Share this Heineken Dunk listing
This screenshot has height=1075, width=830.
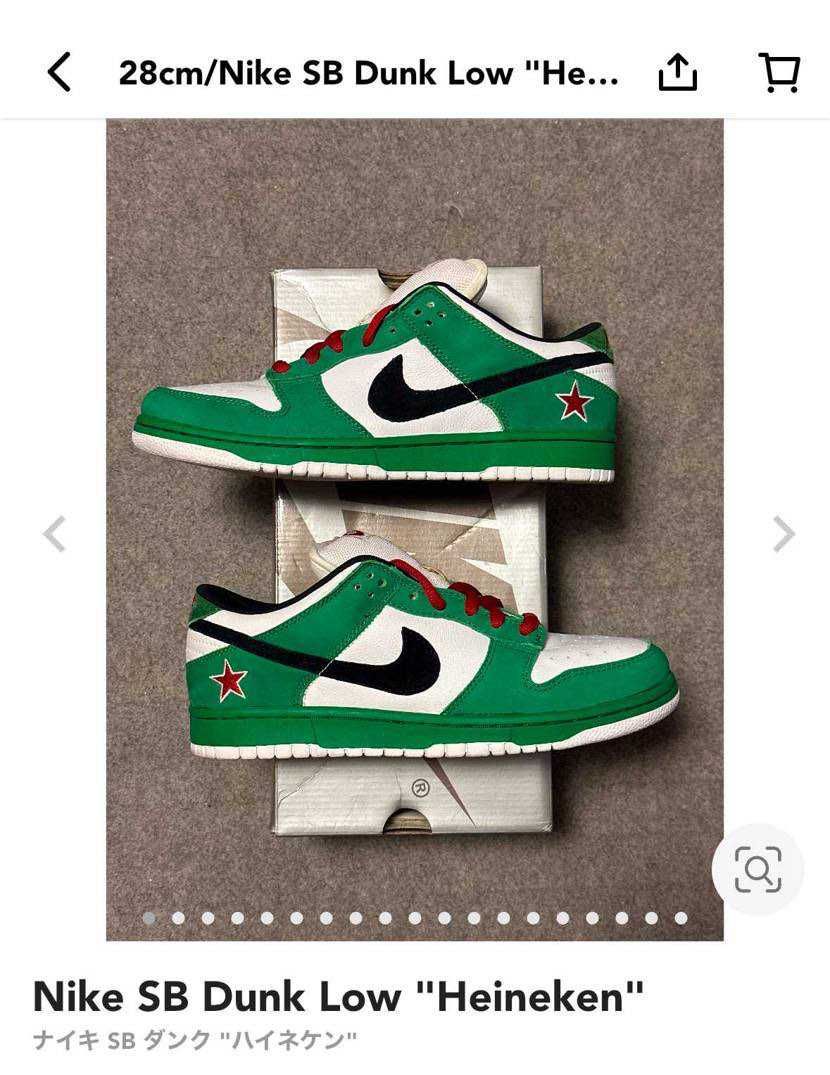point(677,72)
